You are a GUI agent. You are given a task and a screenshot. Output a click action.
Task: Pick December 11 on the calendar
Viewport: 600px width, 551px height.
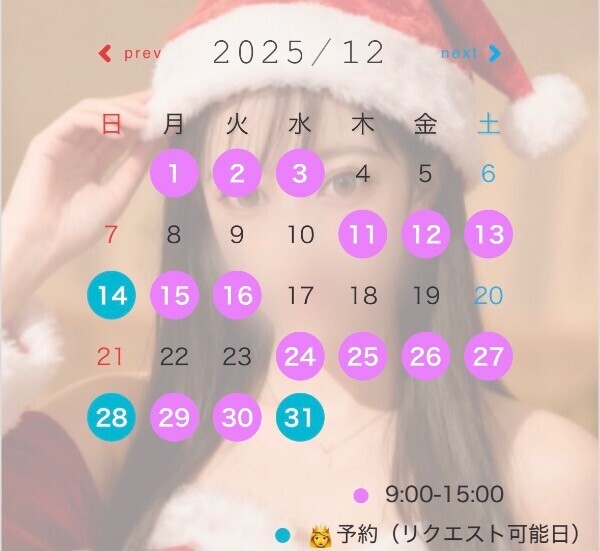363,235
